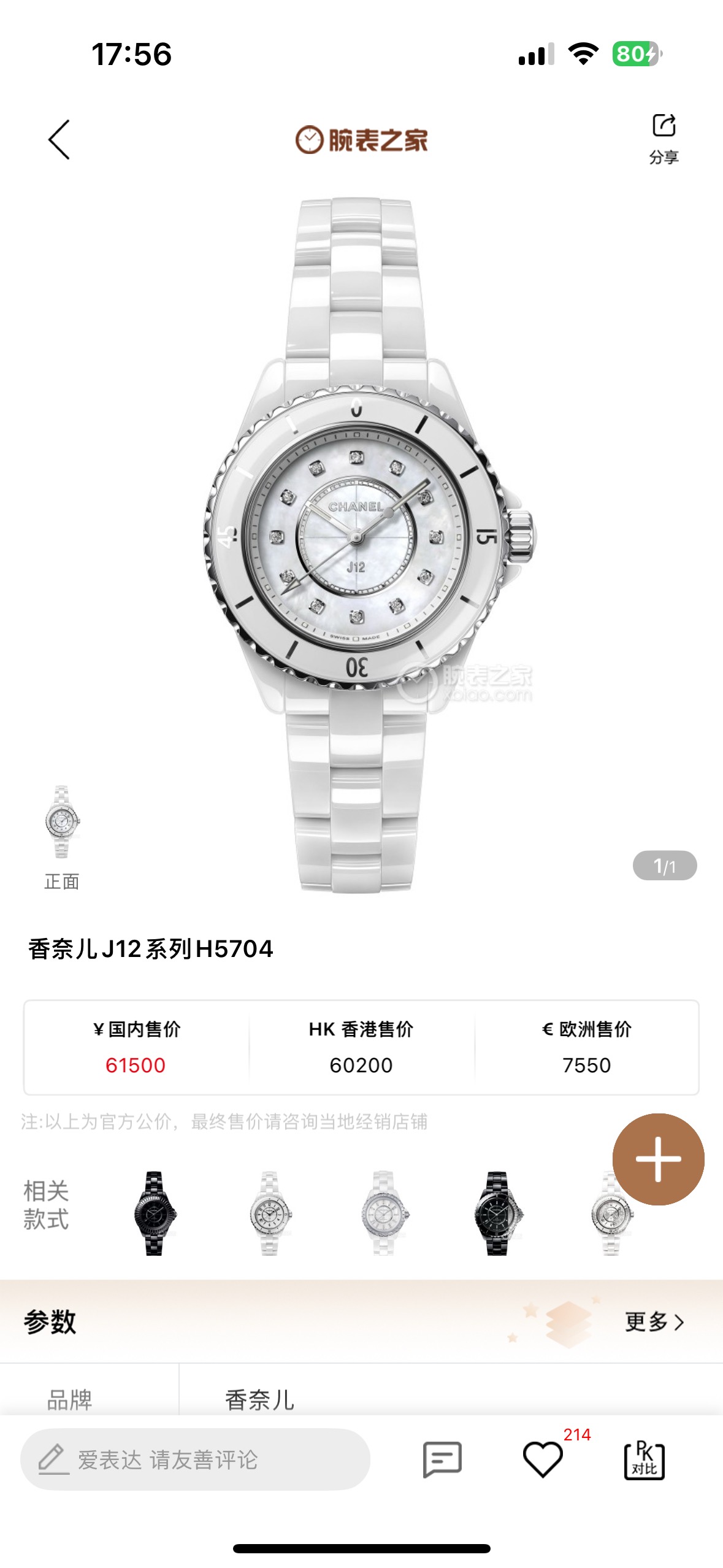Tap the brown plus floating button
The width and height of the screenshot is (723, 1568).
click(658, 1159)
